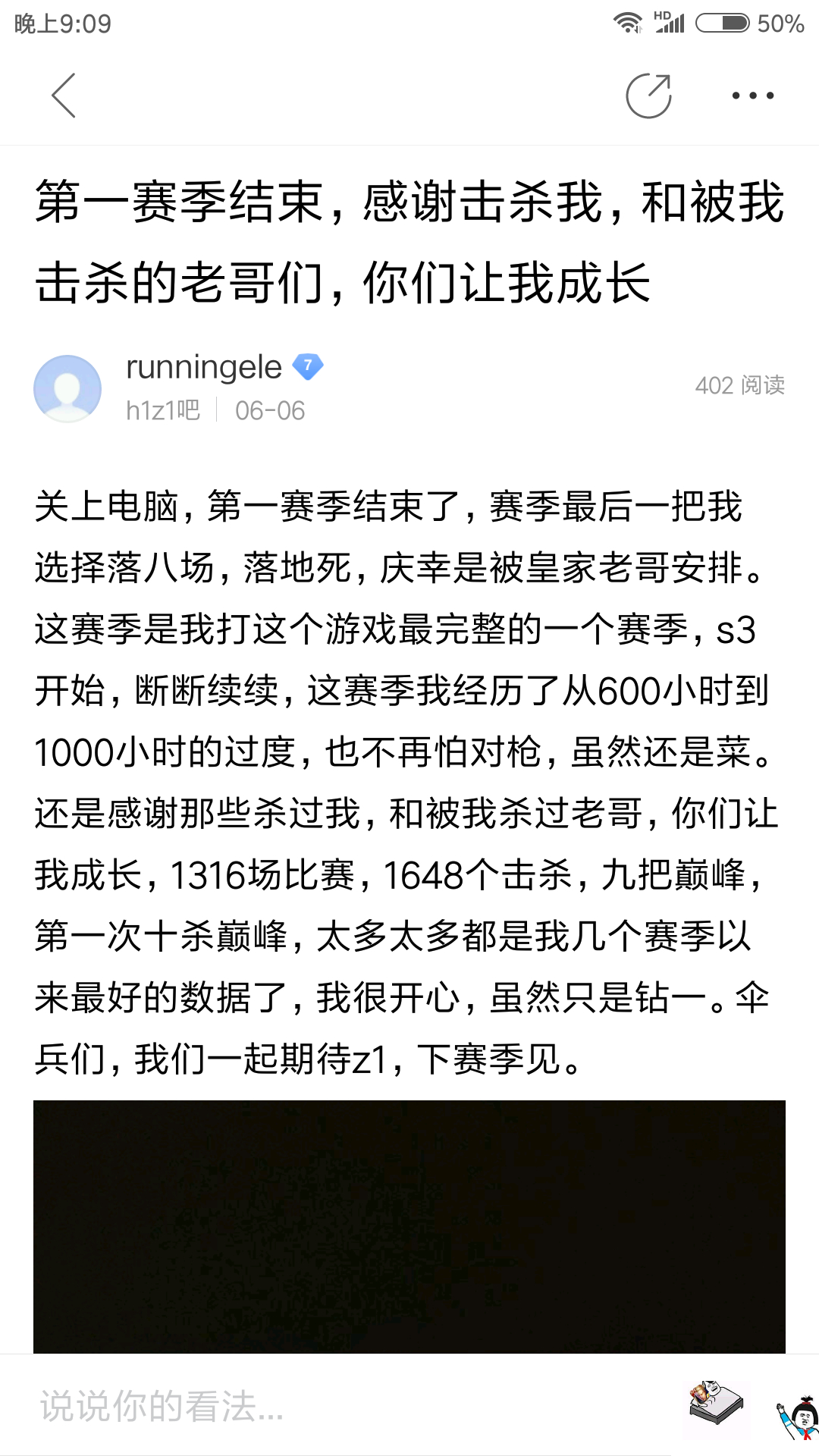Tap the 说说你的看法 comment field

coord(349,1405)
